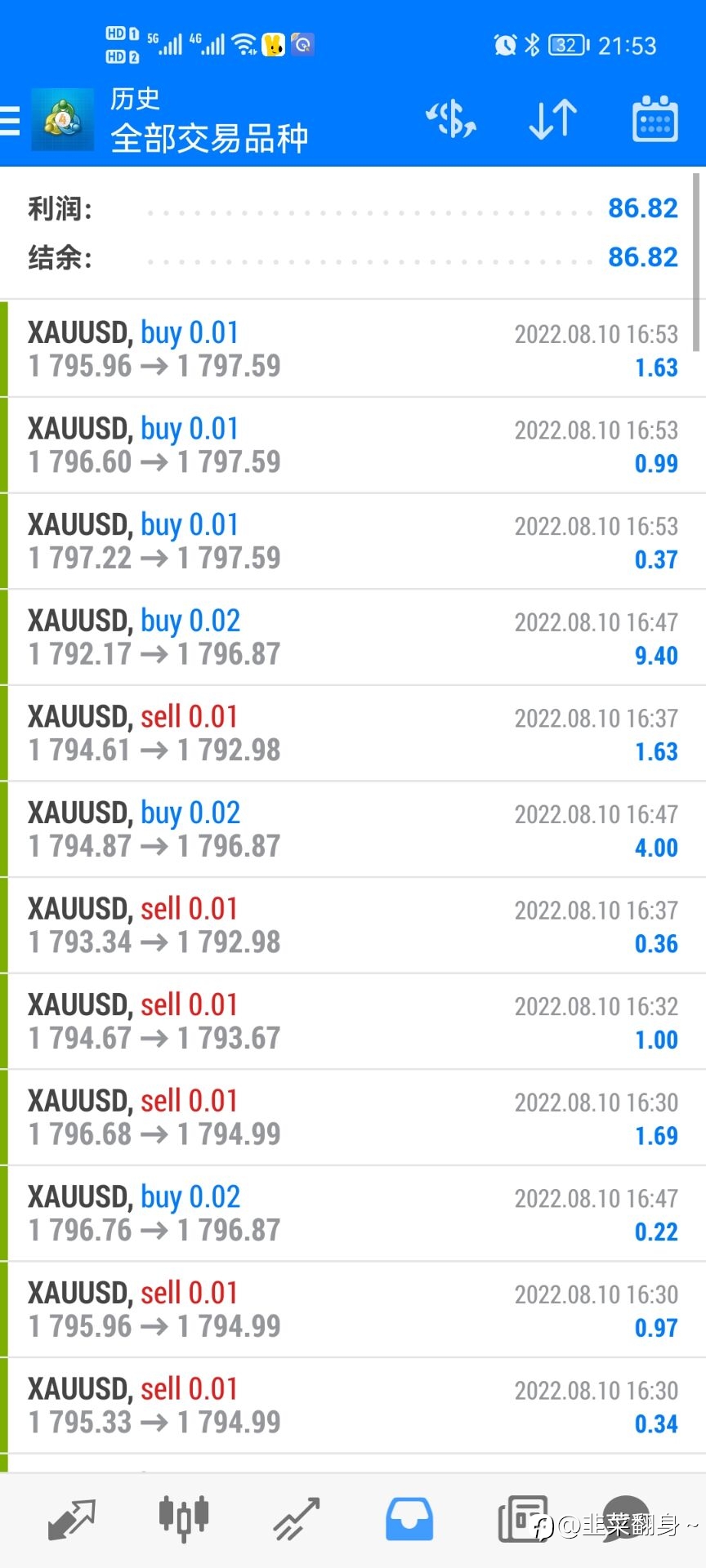The height and width of the screenshot is (1568, 706).
Task: Open the buy trade with profit 4.00
Action: tap(353, 829)
